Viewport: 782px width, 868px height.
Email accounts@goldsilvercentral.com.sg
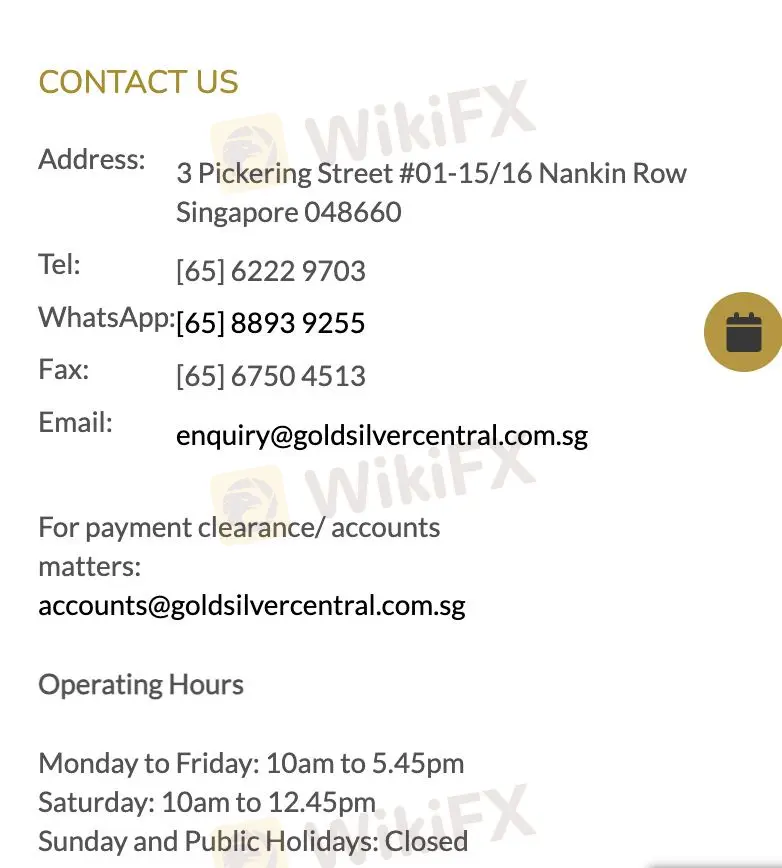(x=252, y=606)
